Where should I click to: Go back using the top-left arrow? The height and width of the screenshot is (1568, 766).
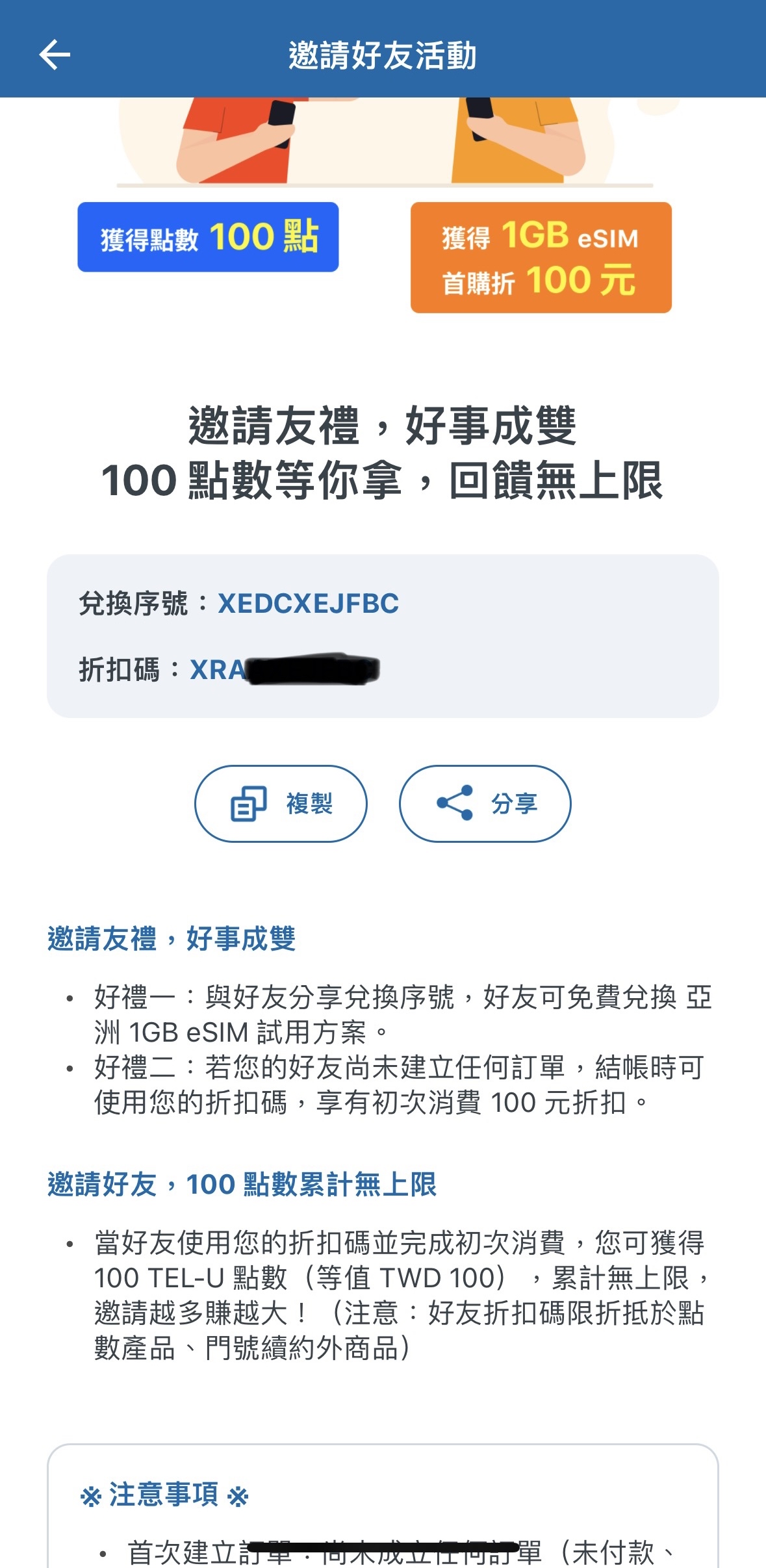55,55
